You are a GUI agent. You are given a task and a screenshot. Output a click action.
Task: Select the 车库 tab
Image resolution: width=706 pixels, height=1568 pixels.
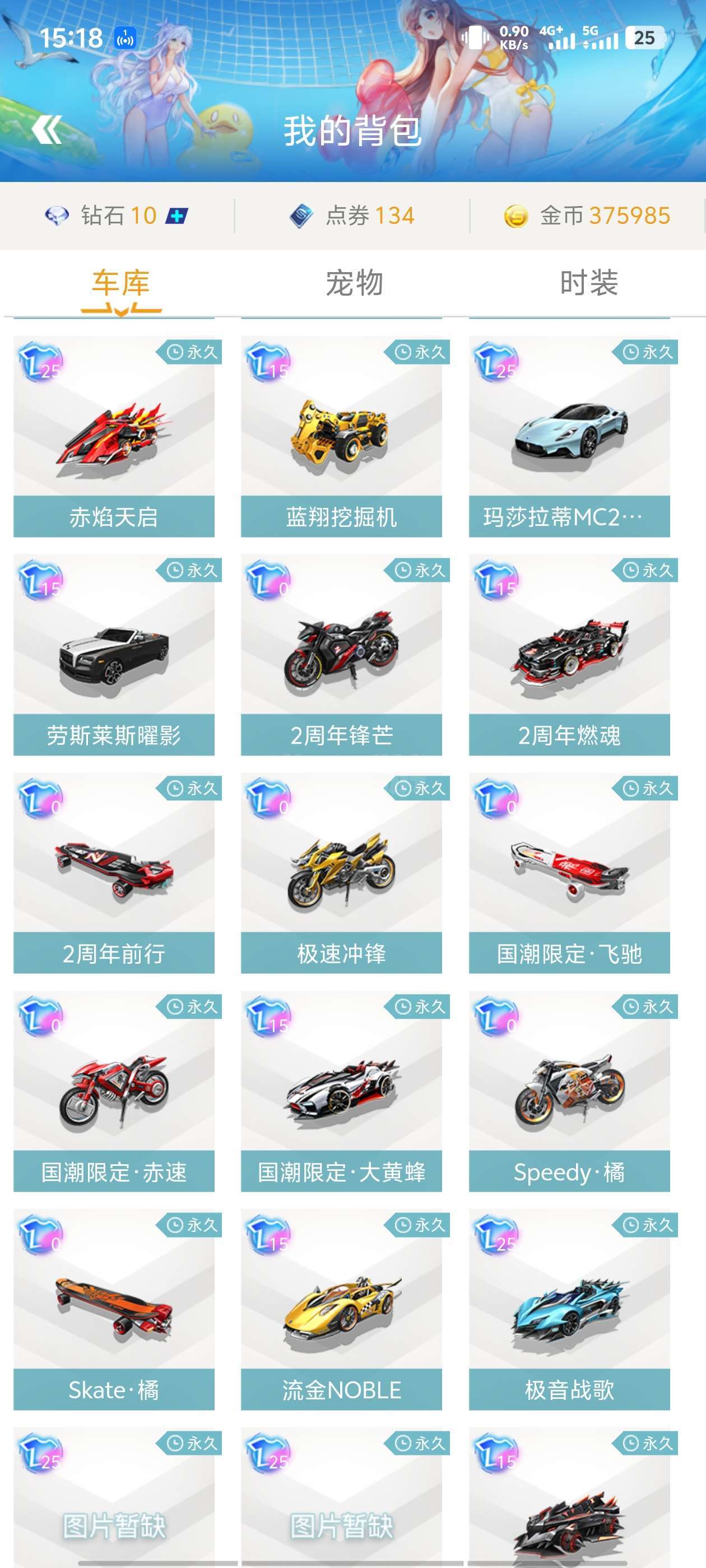[120, 283]
